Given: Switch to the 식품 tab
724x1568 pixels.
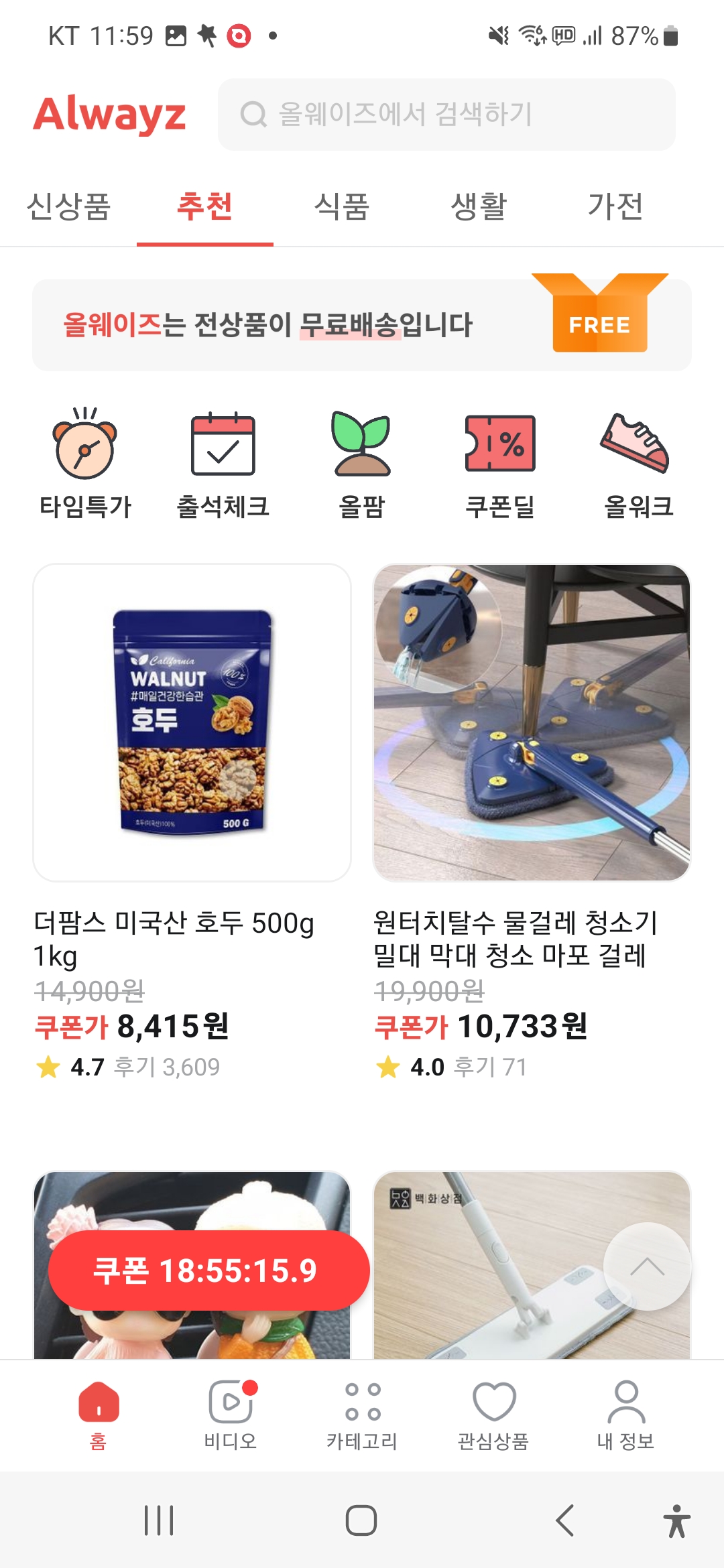Looking at the screenshot, I should (x=342, y=206).
